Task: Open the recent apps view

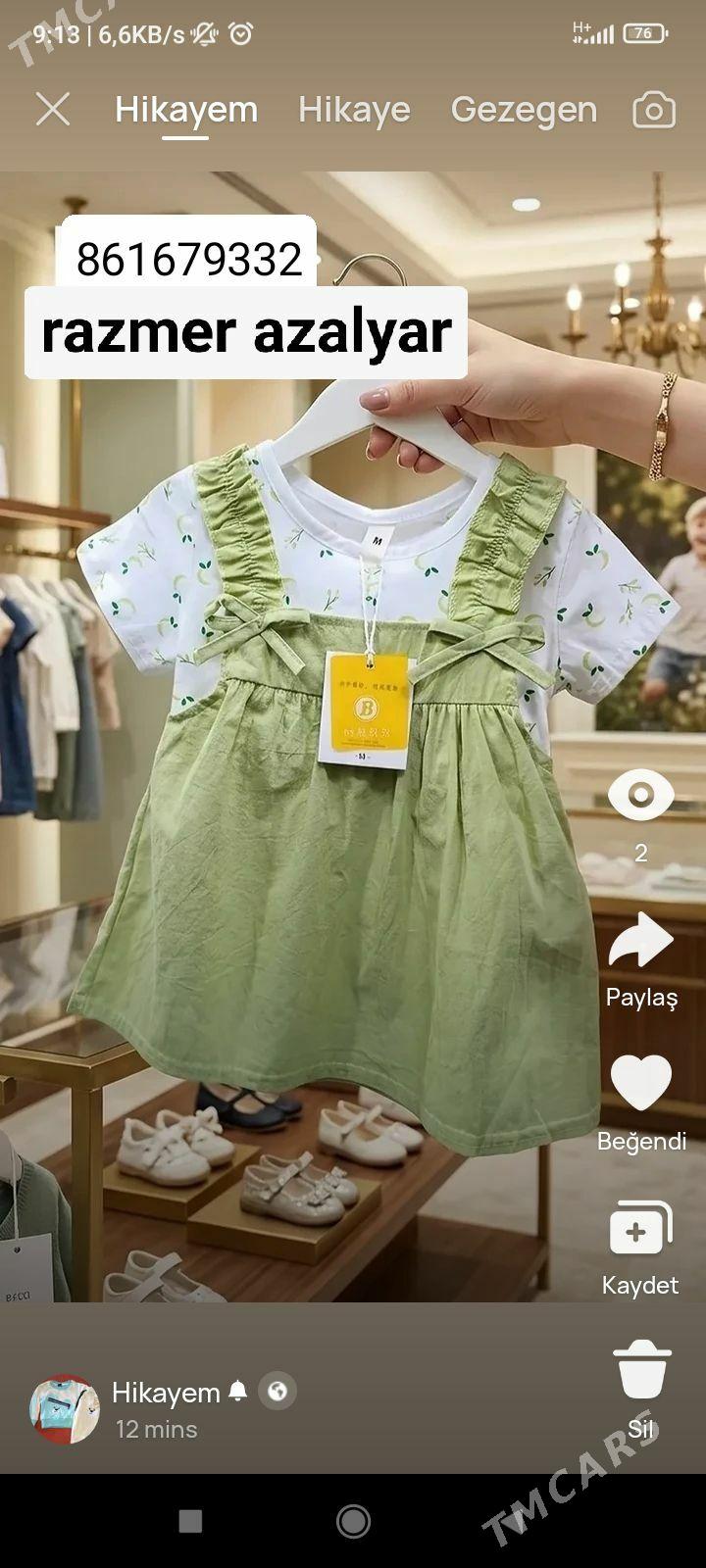Action: pyautogui.click(x=190, y=1521)
